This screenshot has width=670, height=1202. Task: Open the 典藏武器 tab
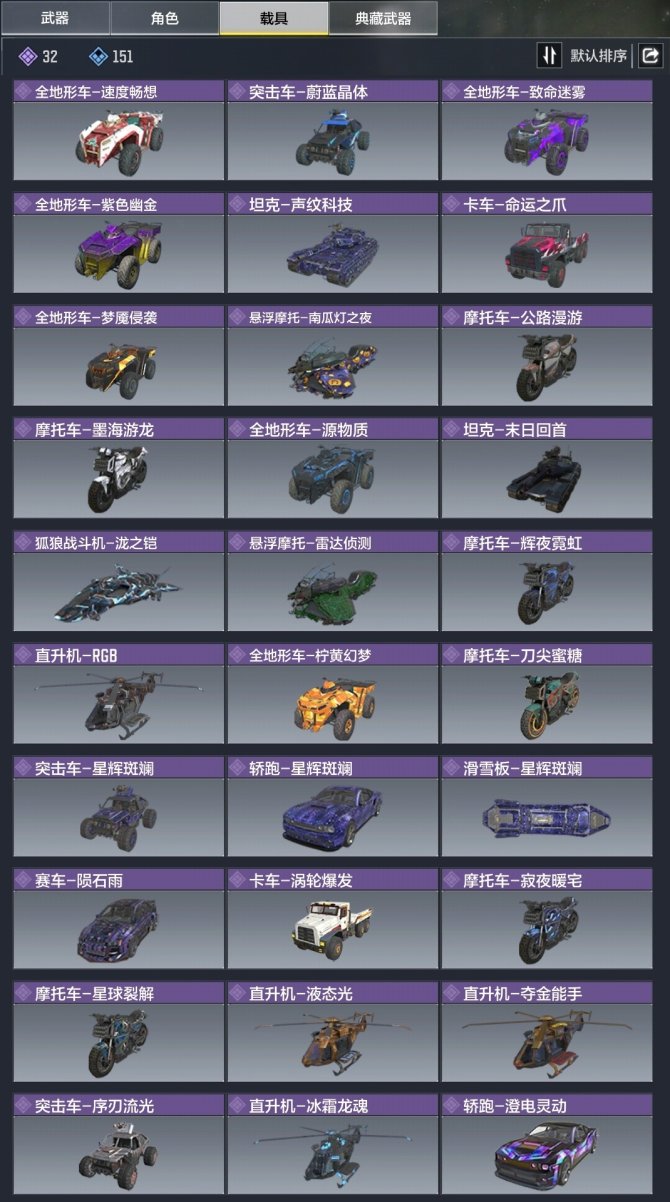point(382,18)
